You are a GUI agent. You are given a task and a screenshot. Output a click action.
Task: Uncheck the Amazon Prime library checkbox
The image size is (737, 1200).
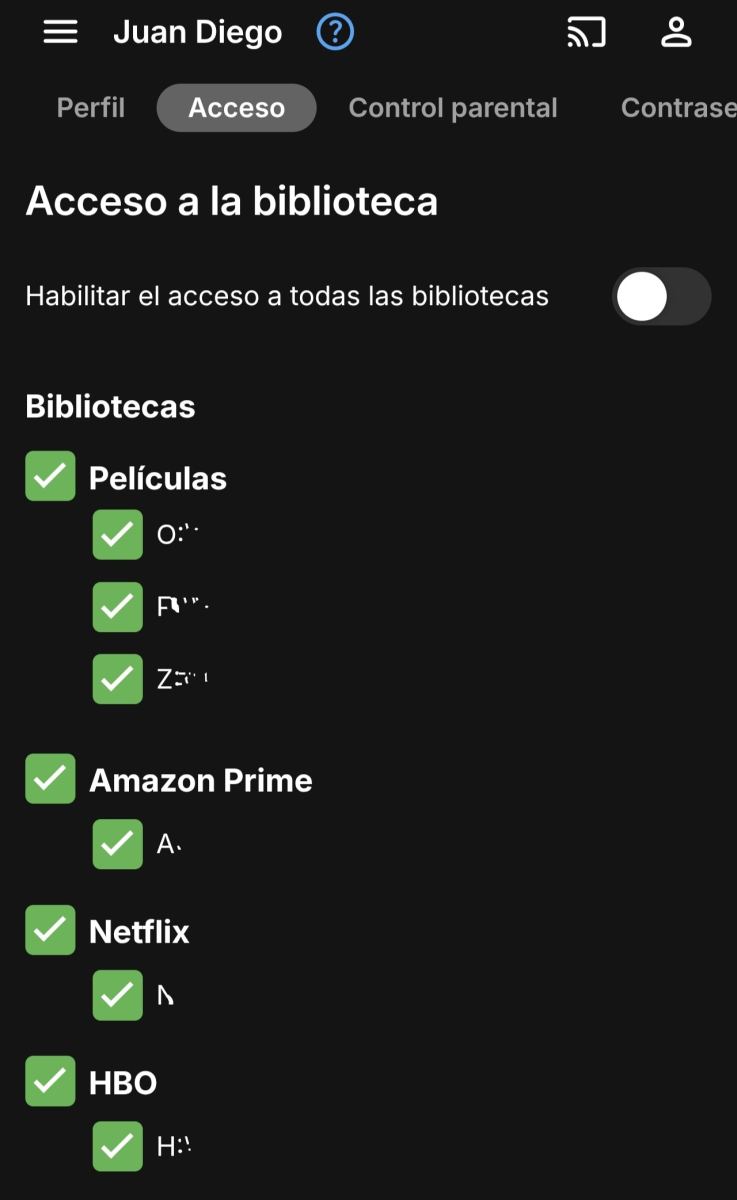coord(50,779)
